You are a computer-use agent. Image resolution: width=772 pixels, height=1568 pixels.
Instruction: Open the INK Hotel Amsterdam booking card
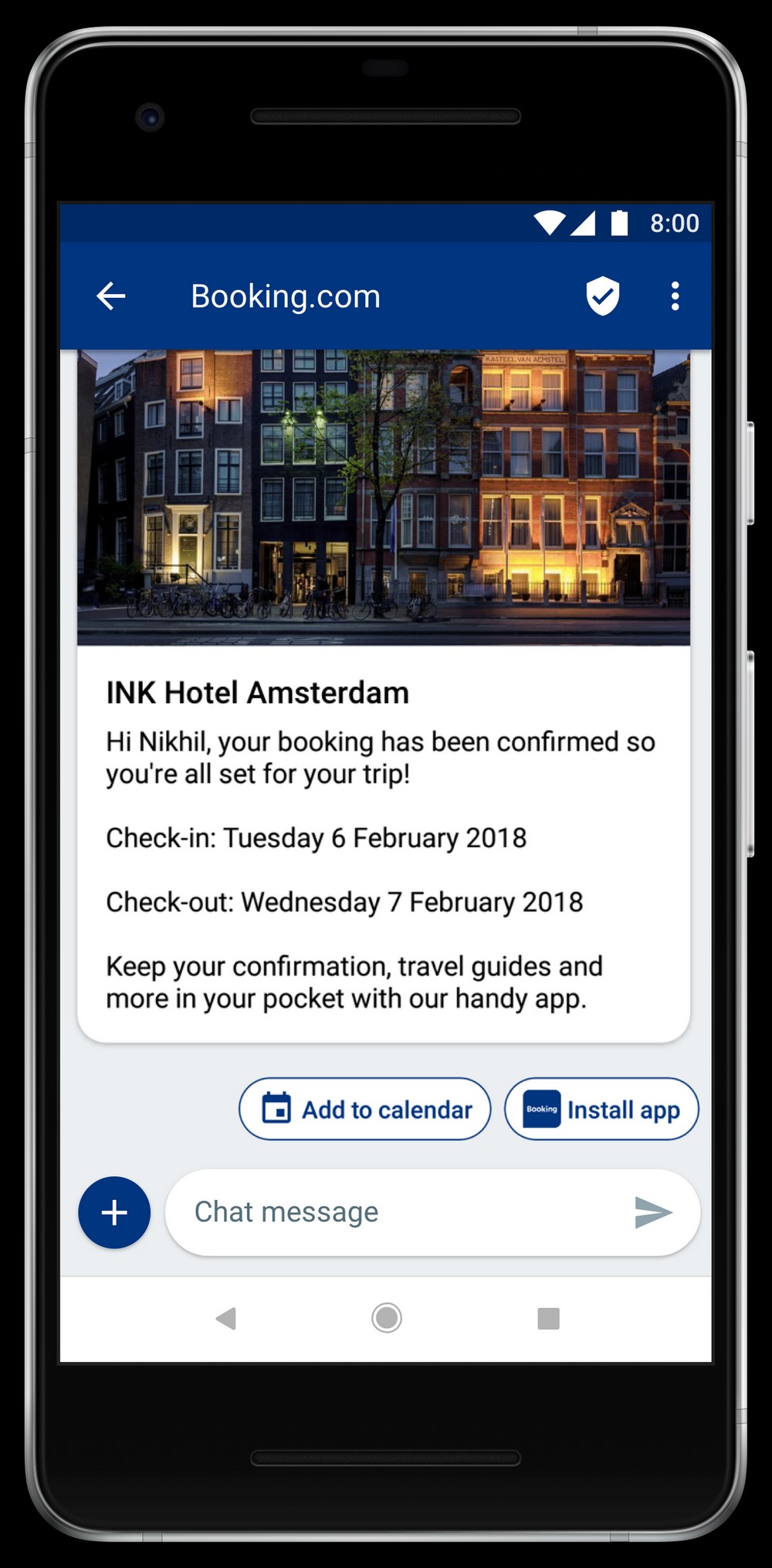click(384, 696)
